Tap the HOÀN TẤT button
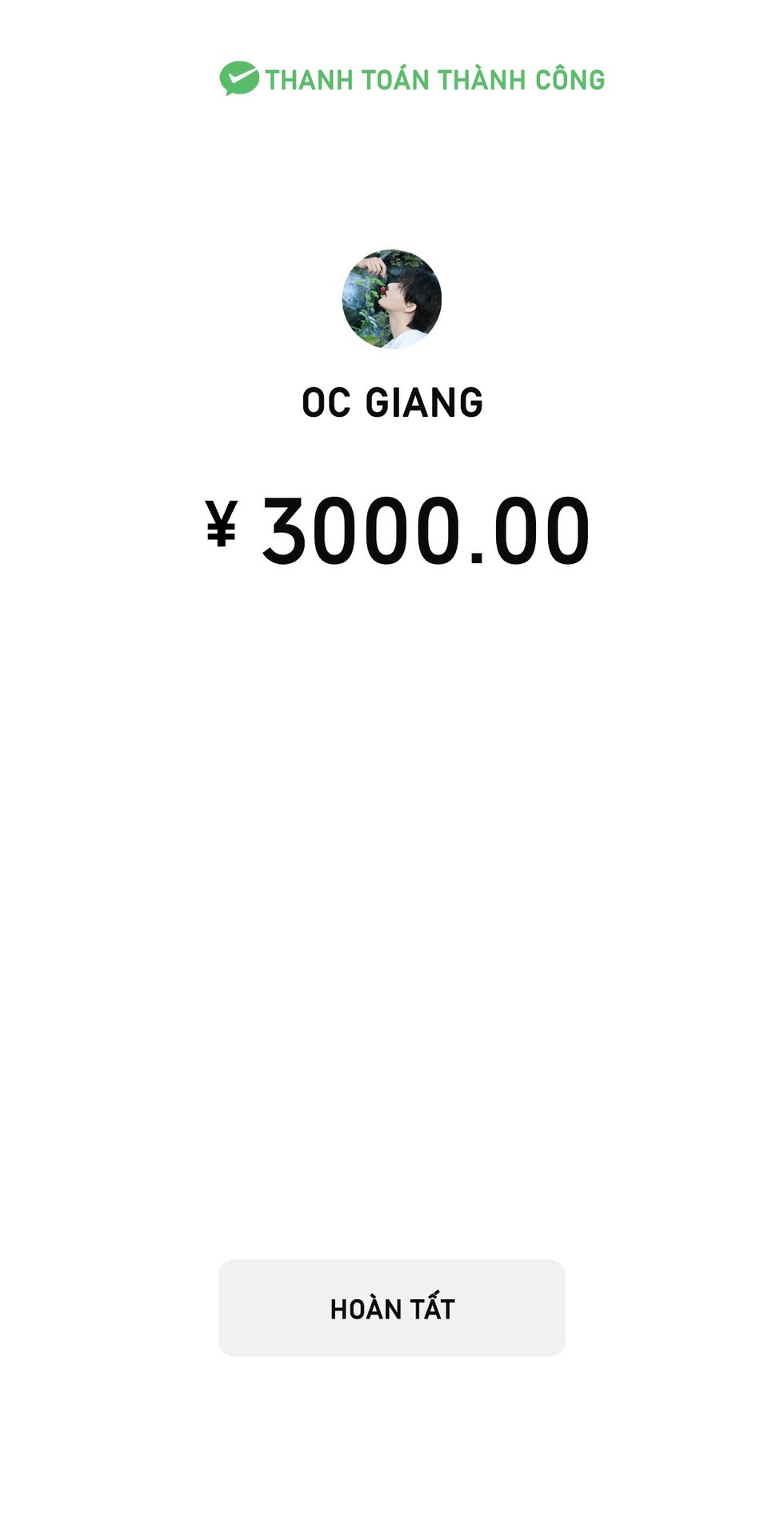Screen dimensions: 784x1536 [x=391, y=1308]
